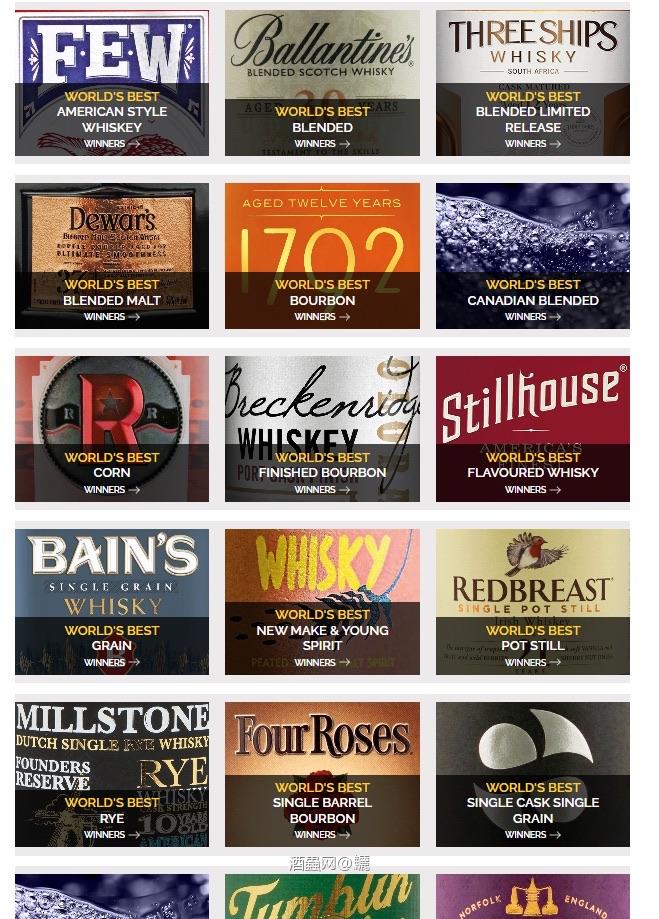Select the World's Best Blended Malt tile

pyautogui.click(x=112, y=256)
